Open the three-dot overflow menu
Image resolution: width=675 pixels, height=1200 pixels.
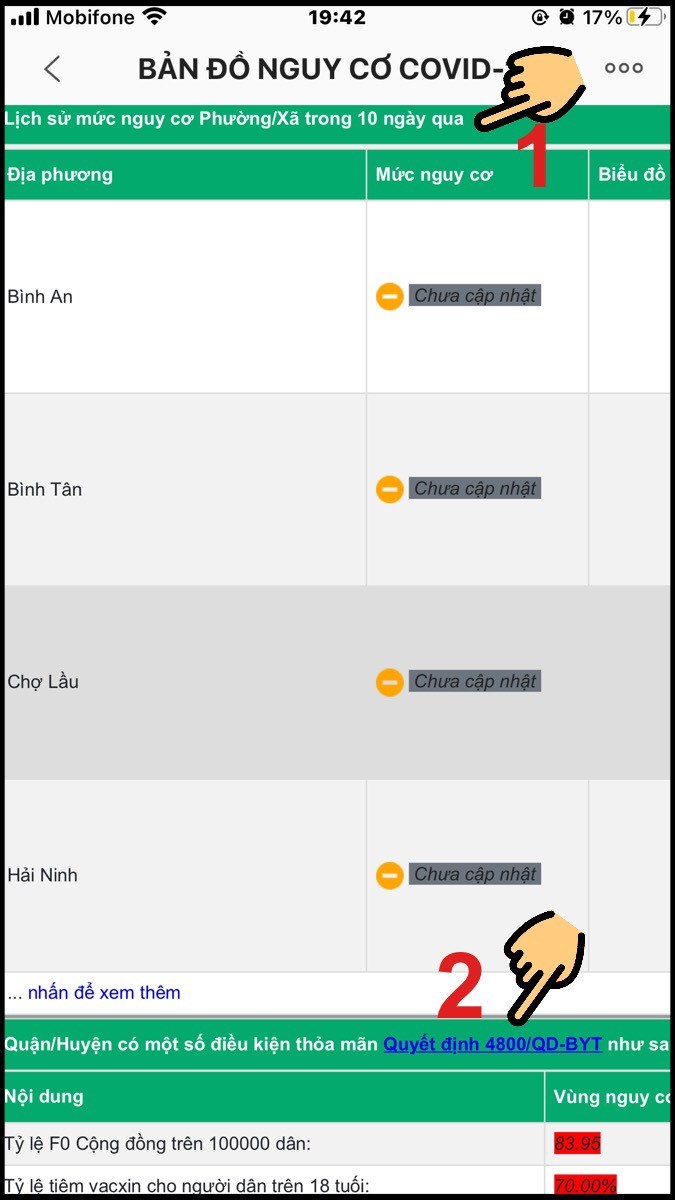tap(624, 69)
